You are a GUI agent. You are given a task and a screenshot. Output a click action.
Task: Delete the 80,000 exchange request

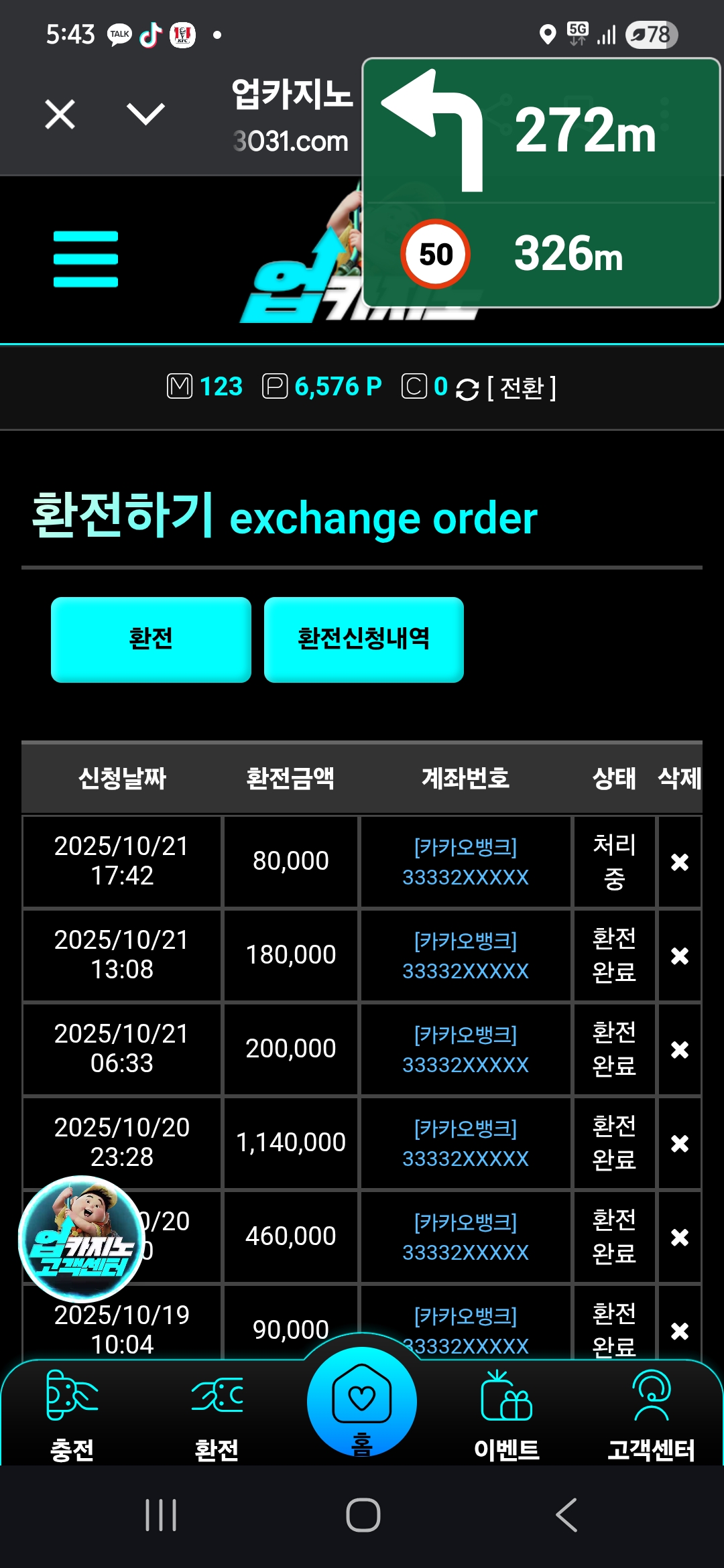679,862
